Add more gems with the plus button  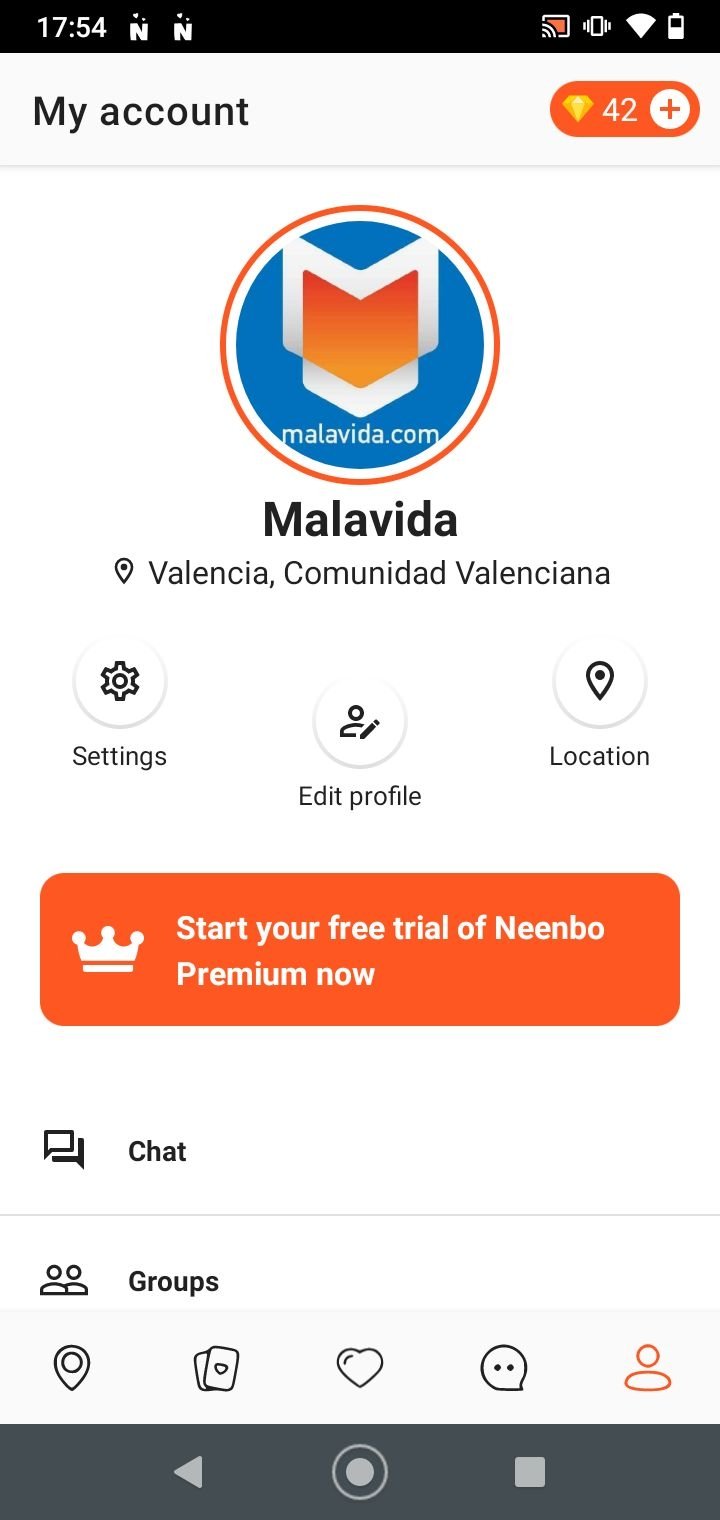[670, 109]
